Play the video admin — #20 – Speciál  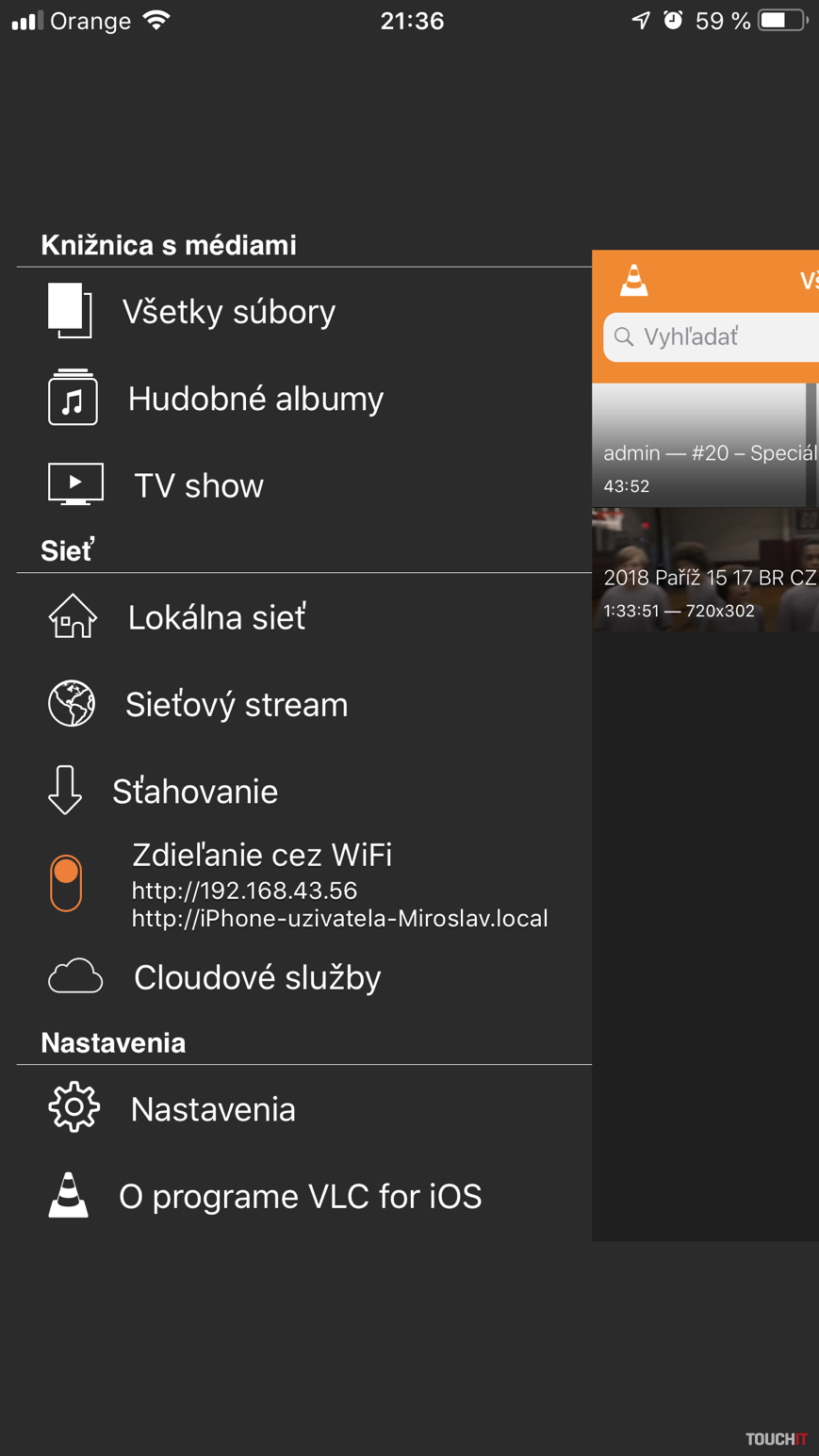[705, 445]
